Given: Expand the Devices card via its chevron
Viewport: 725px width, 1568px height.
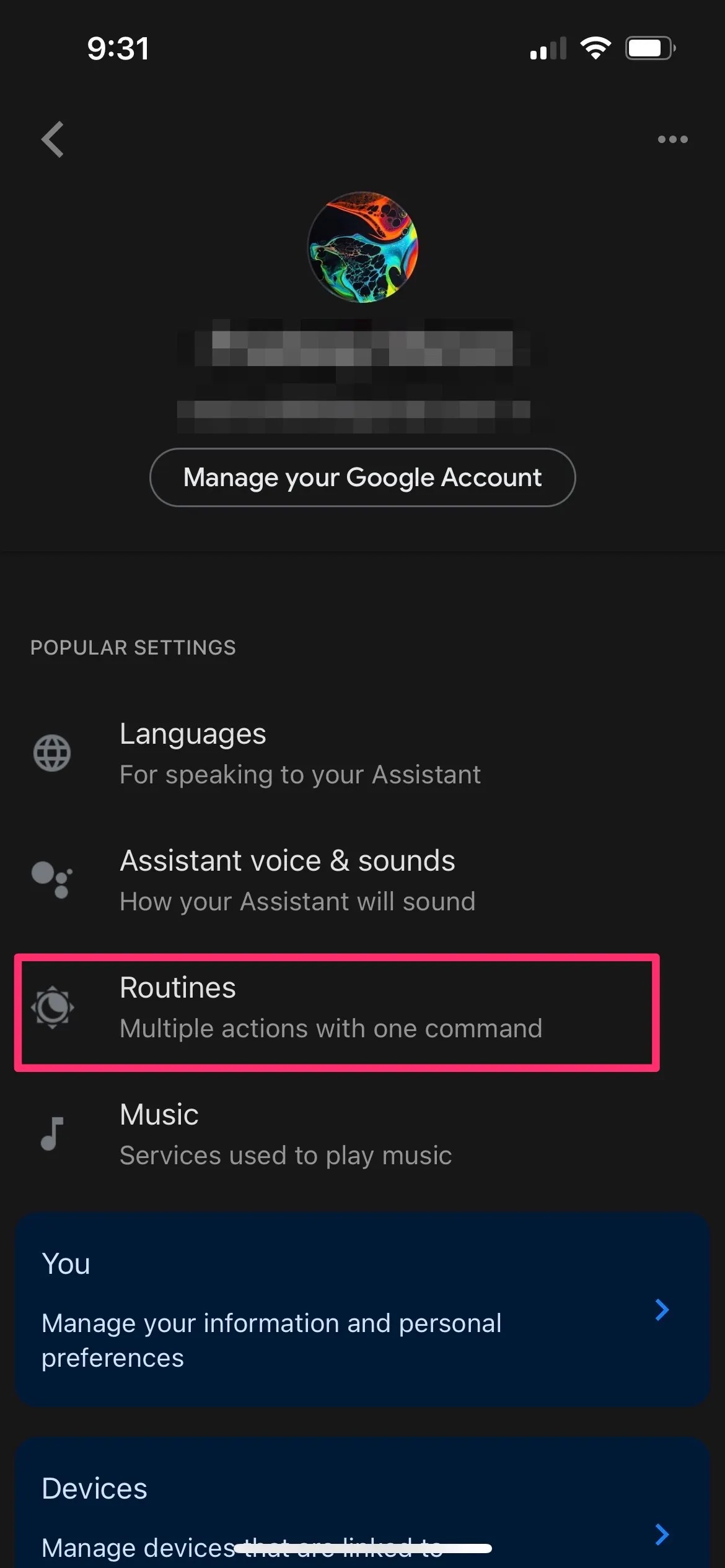Looking at the screenshot, I should (x=661, y=1534).
